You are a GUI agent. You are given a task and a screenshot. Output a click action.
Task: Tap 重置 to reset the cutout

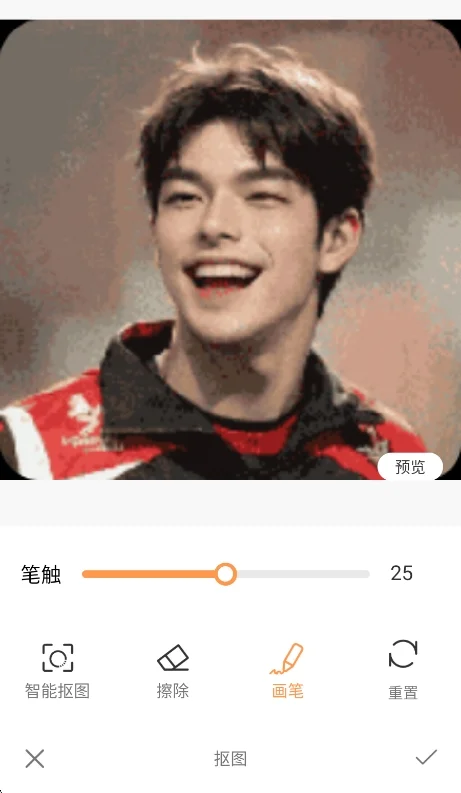point(403,671)
